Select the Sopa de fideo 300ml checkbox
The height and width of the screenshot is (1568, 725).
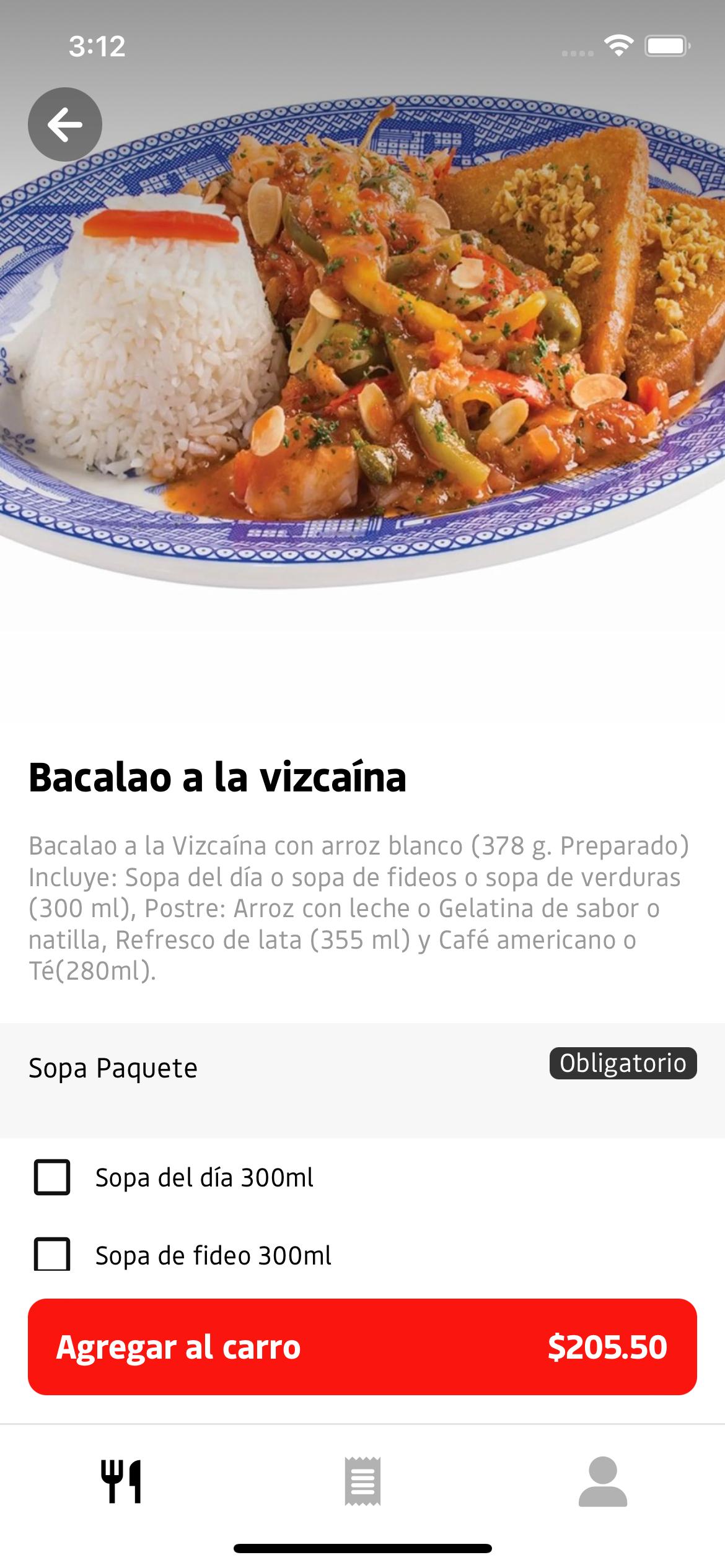pos(51,1255)
